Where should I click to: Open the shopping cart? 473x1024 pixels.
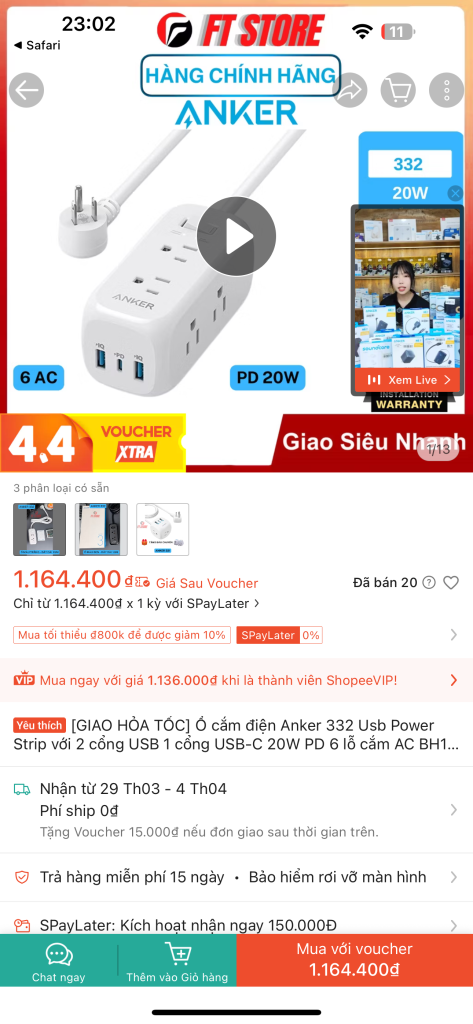click(398, 91)
